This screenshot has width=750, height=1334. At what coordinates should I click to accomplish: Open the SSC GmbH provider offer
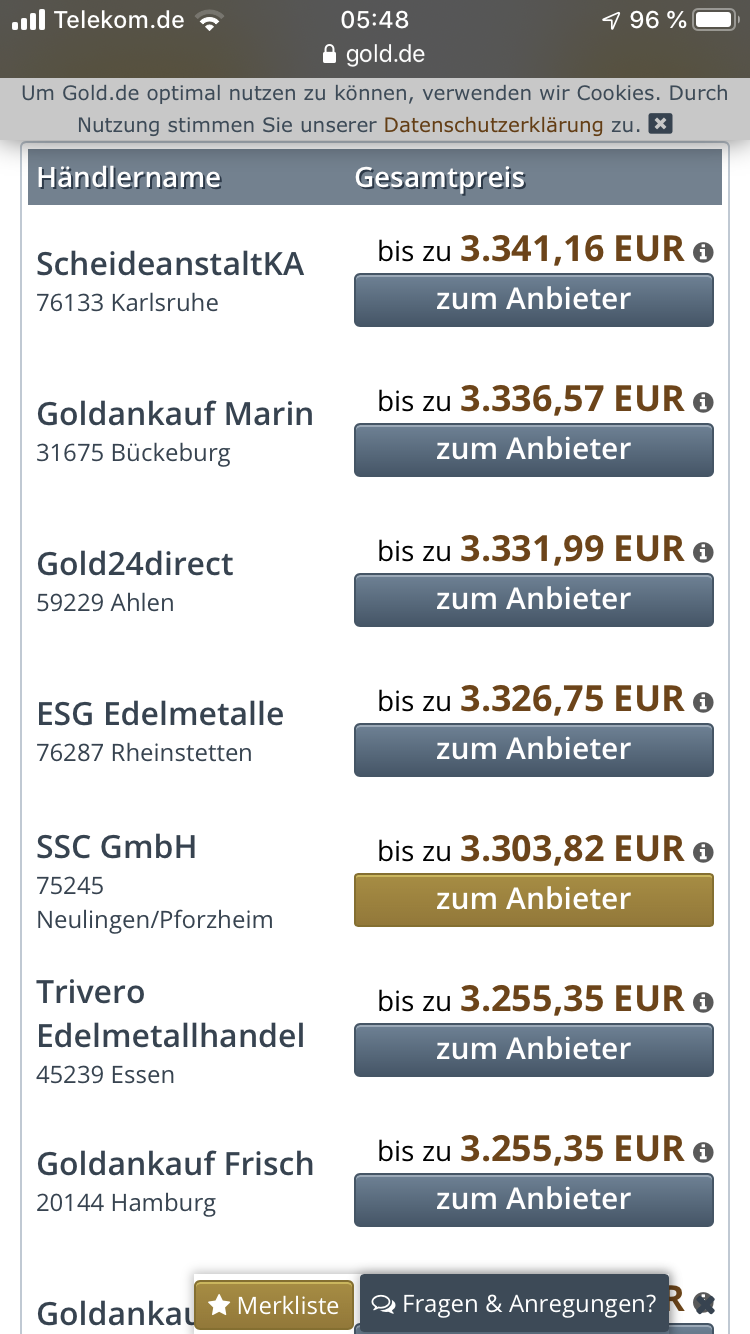[533, 900]
